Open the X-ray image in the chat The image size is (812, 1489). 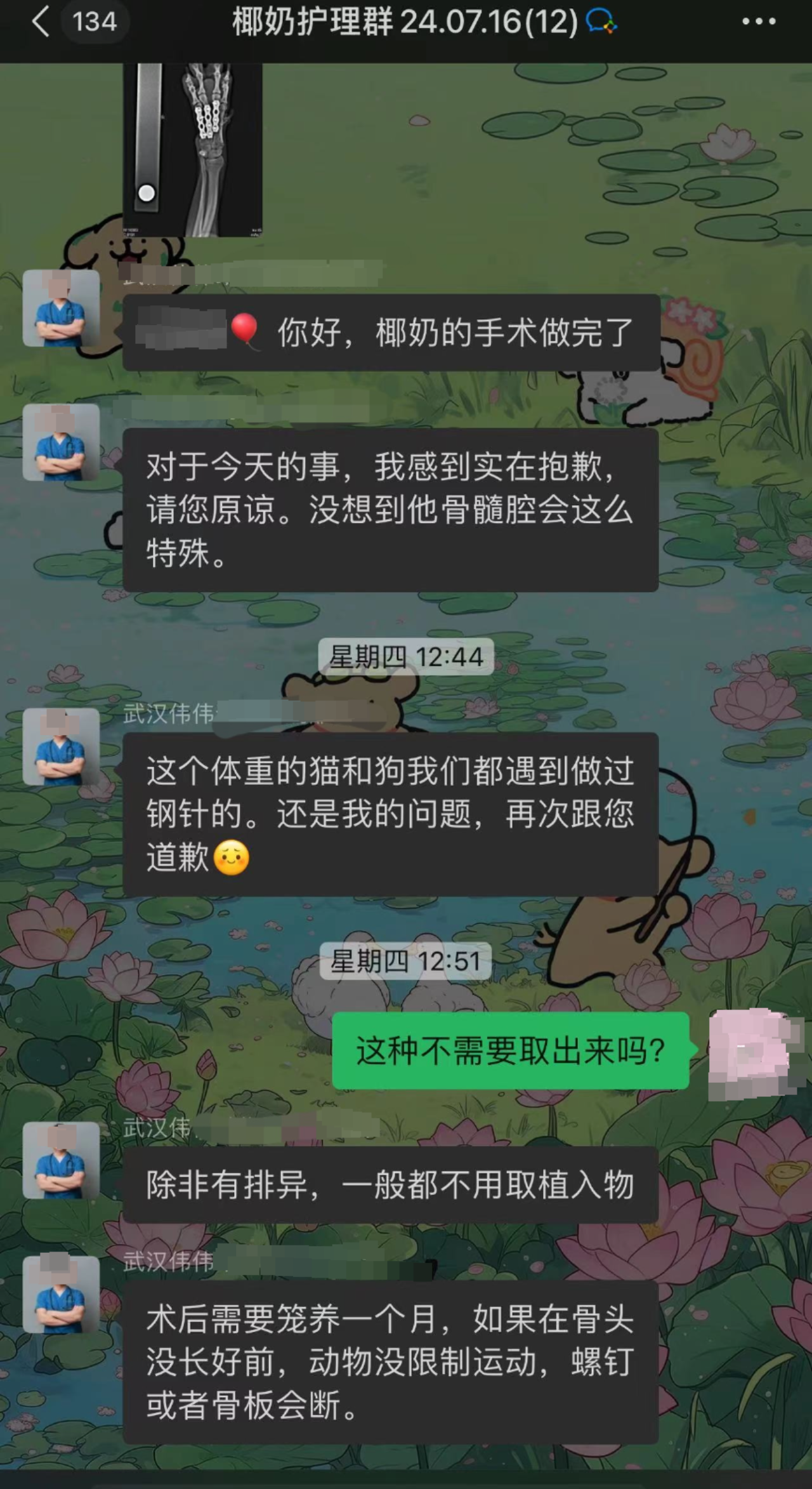tap(192, 150)
